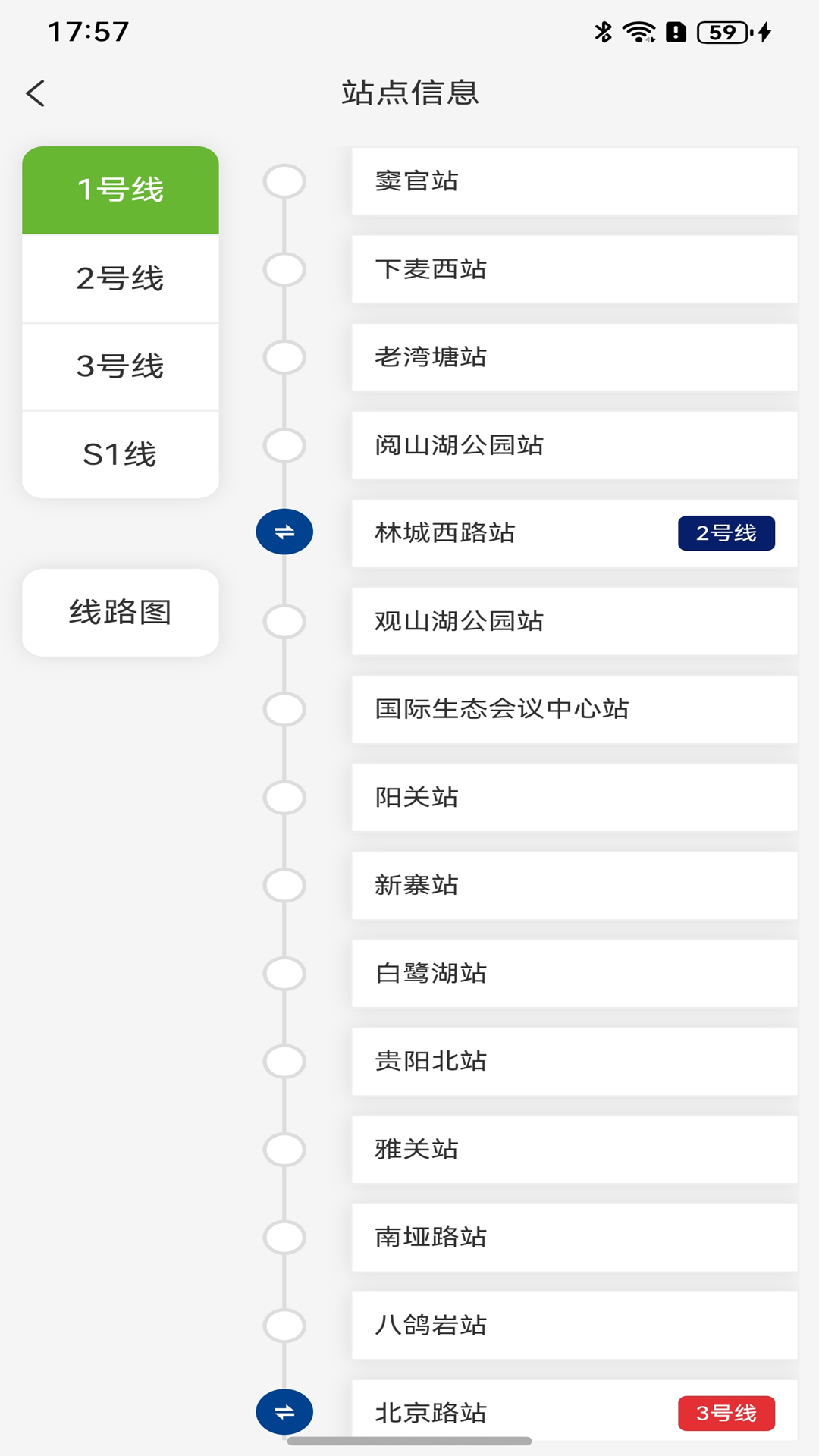Viewport: 819px width, 1456px height.
Task: Tap the 观山湖公园站 list item
Action: [x=575, y=620]
